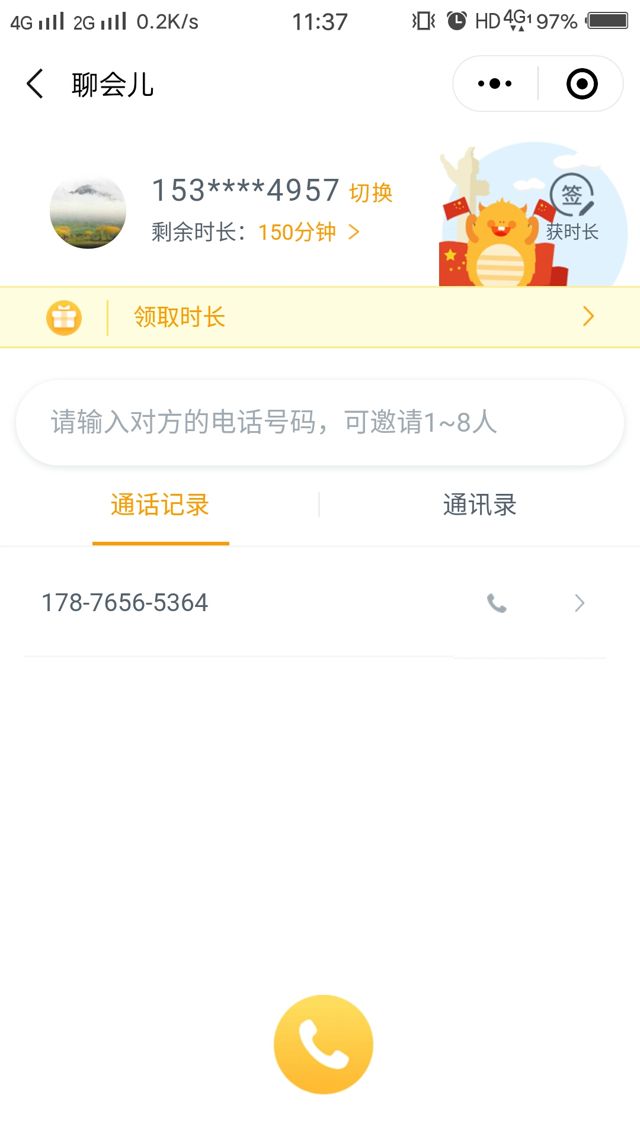
Task: Close the mini program with circle icon
Action: tap(581, 84)
